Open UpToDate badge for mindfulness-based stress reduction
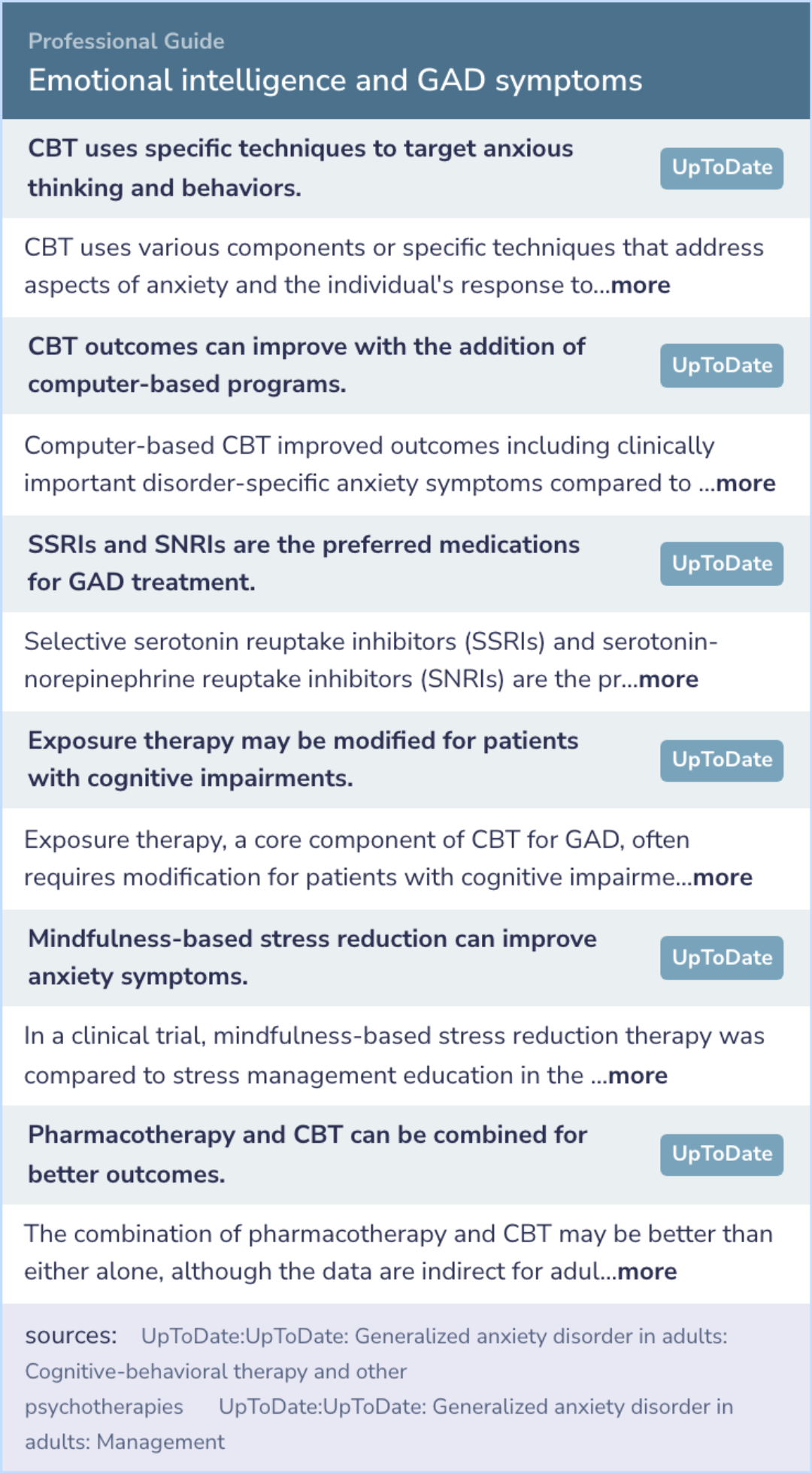 721,958
